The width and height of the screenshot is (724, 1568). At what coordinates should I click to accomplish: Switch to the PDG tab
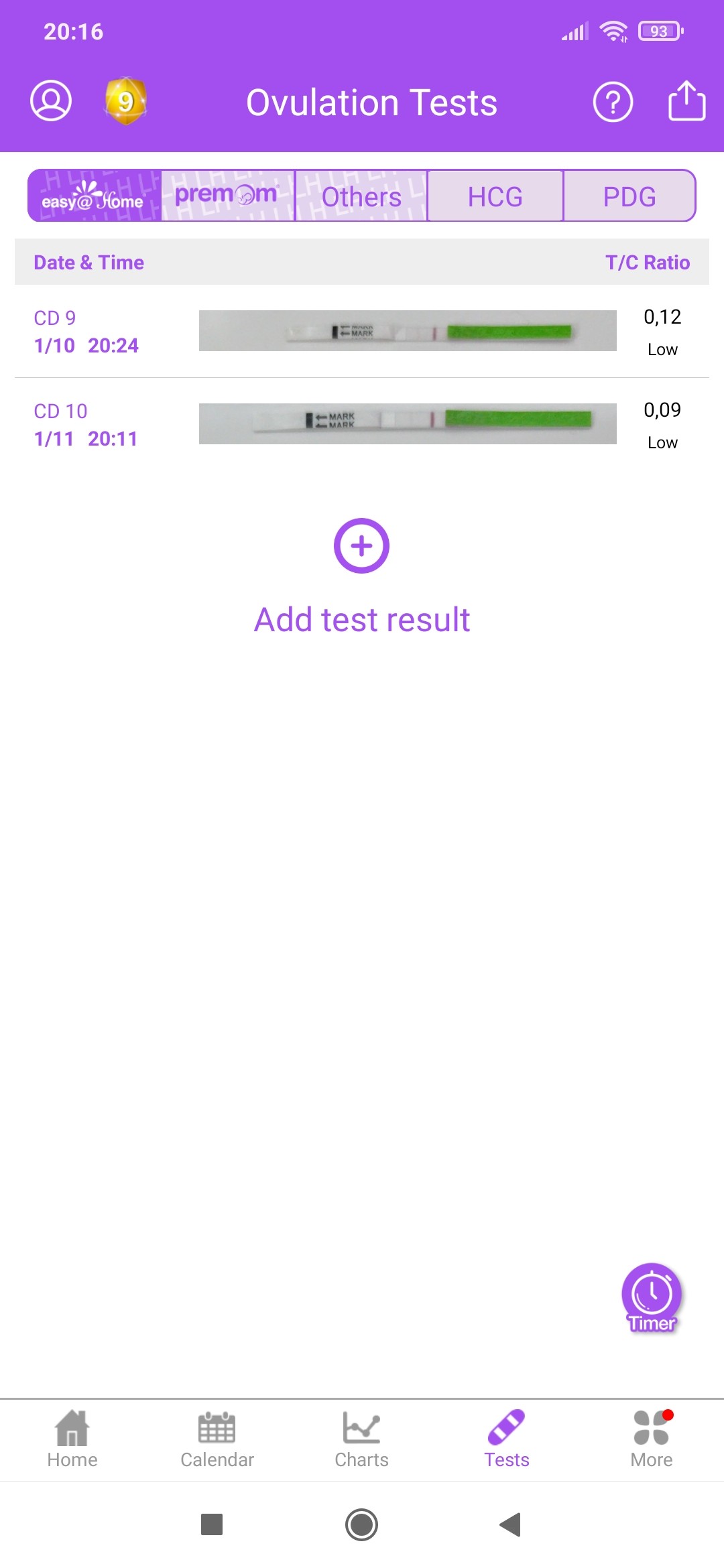[629, 196]
